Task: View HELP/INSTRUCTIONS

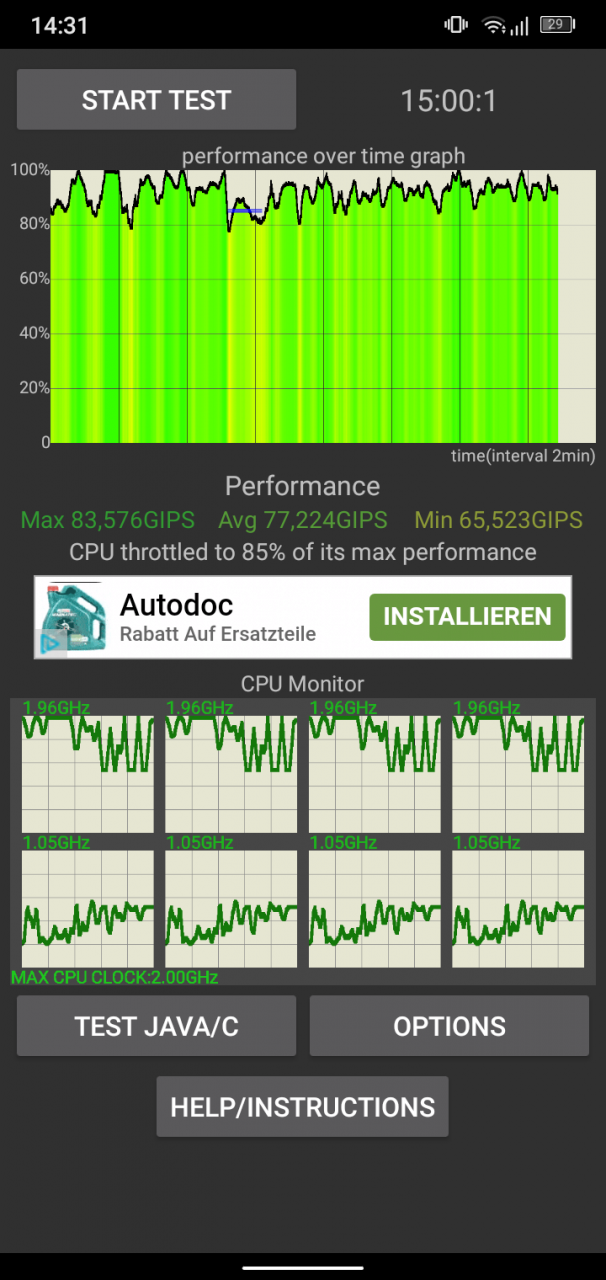Action: (x=302, y=1107)
